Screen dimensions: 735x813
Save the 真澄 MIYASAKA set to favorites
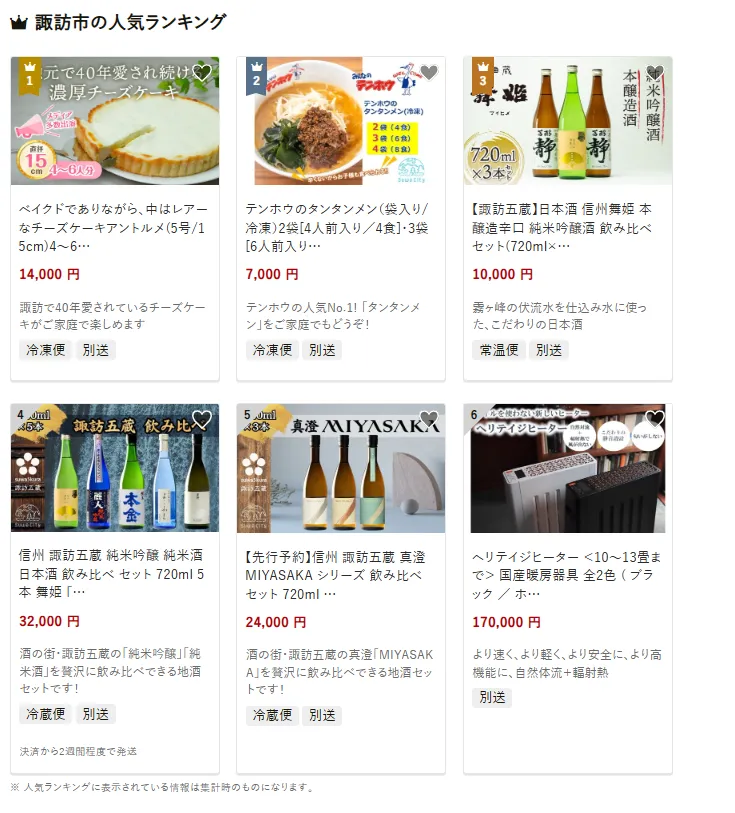point(429,419)
